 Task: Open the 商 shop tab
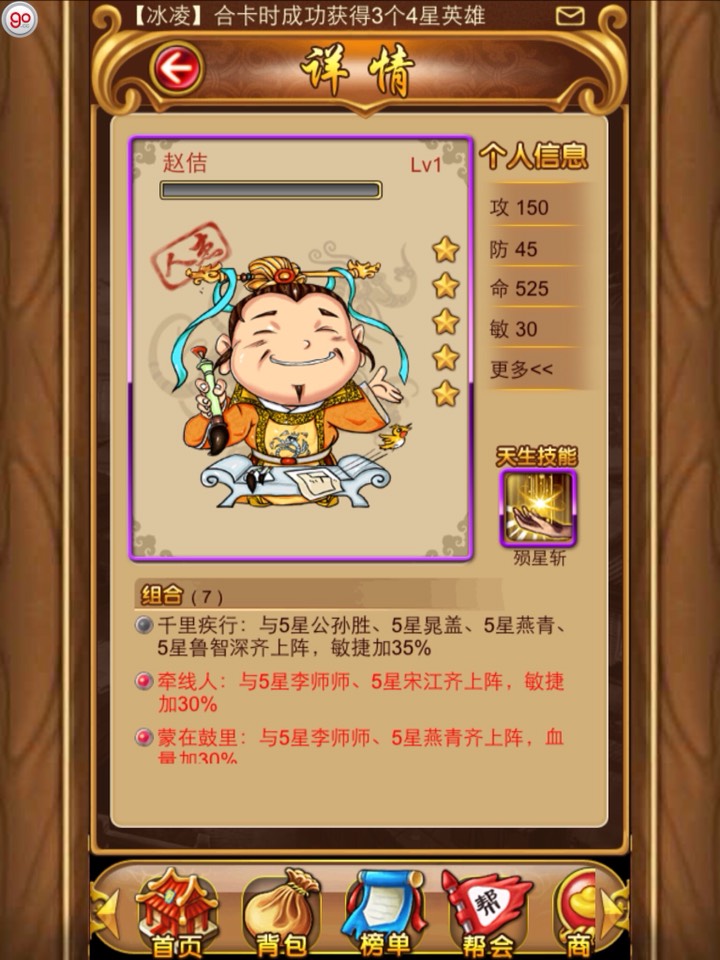(x=583, y=910)
